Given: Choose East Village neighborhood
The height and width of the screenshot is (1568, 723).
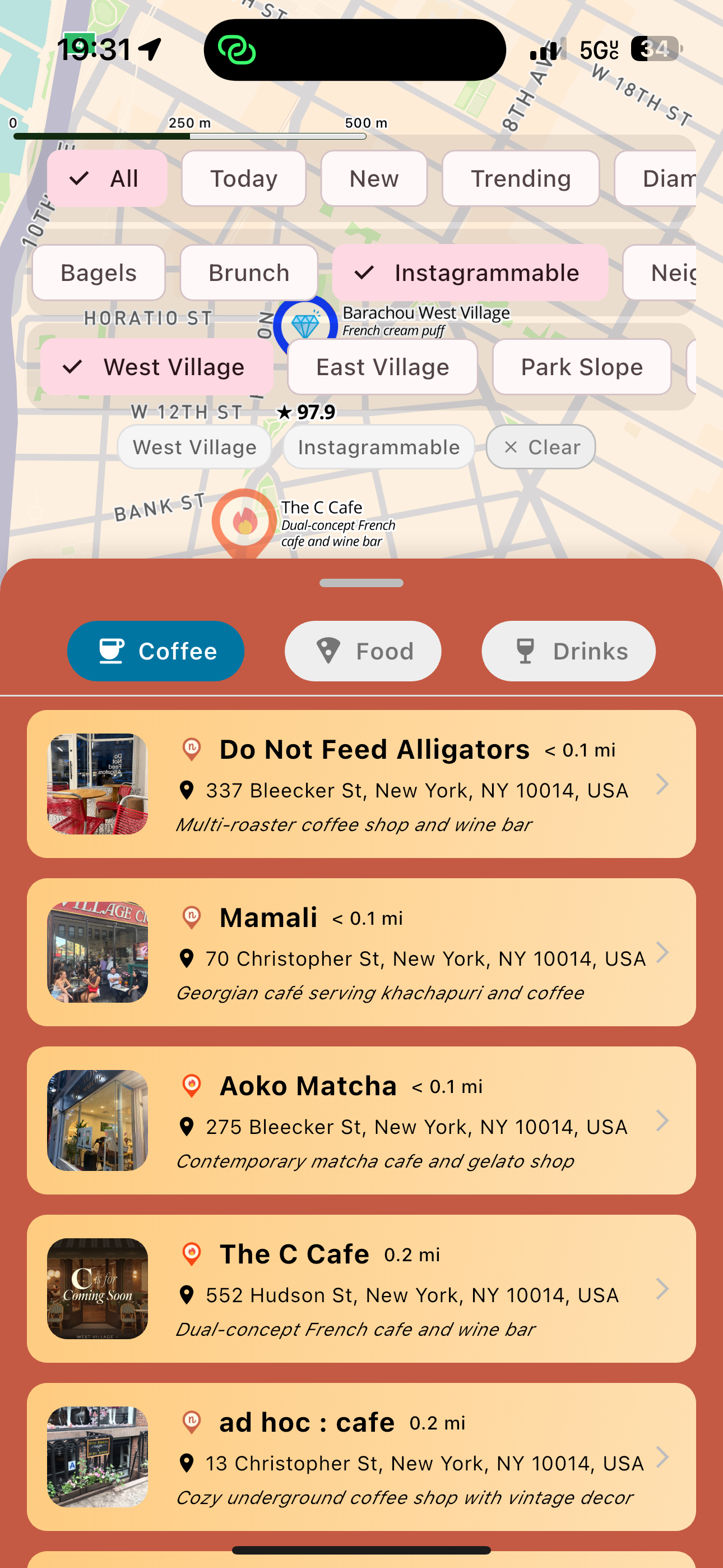Looking at the screenshot, I should click(382, 367).
